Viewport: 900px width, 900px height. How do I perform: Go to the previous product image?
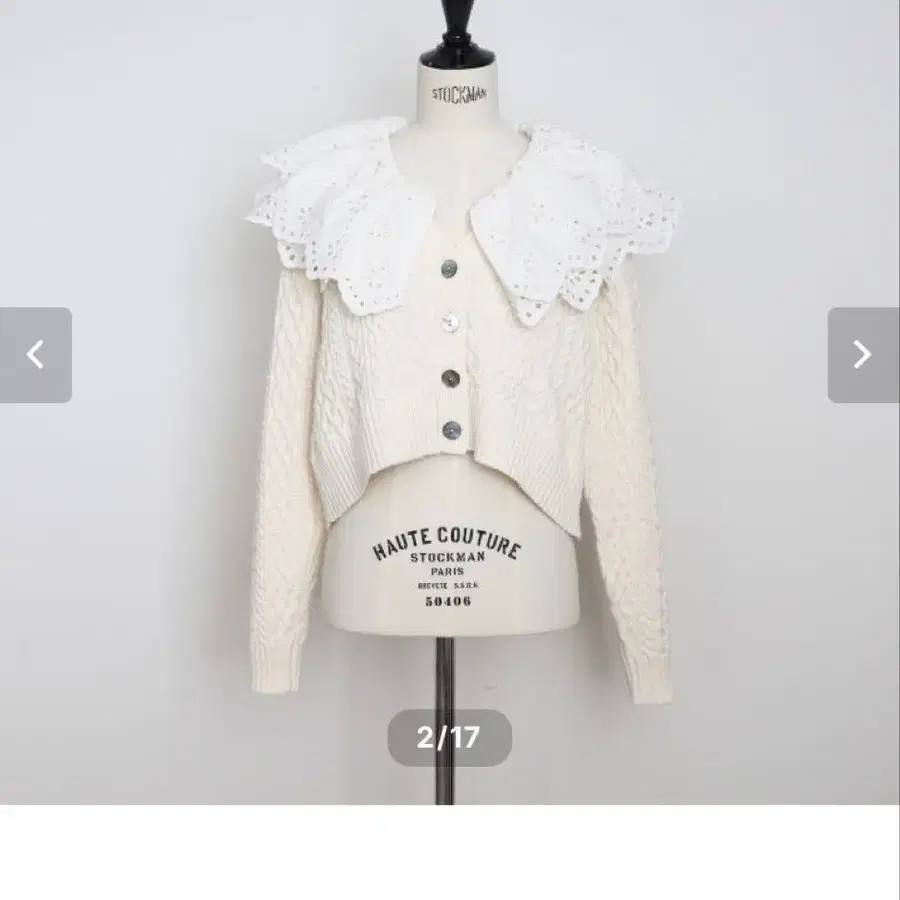(x=36, y=355)
